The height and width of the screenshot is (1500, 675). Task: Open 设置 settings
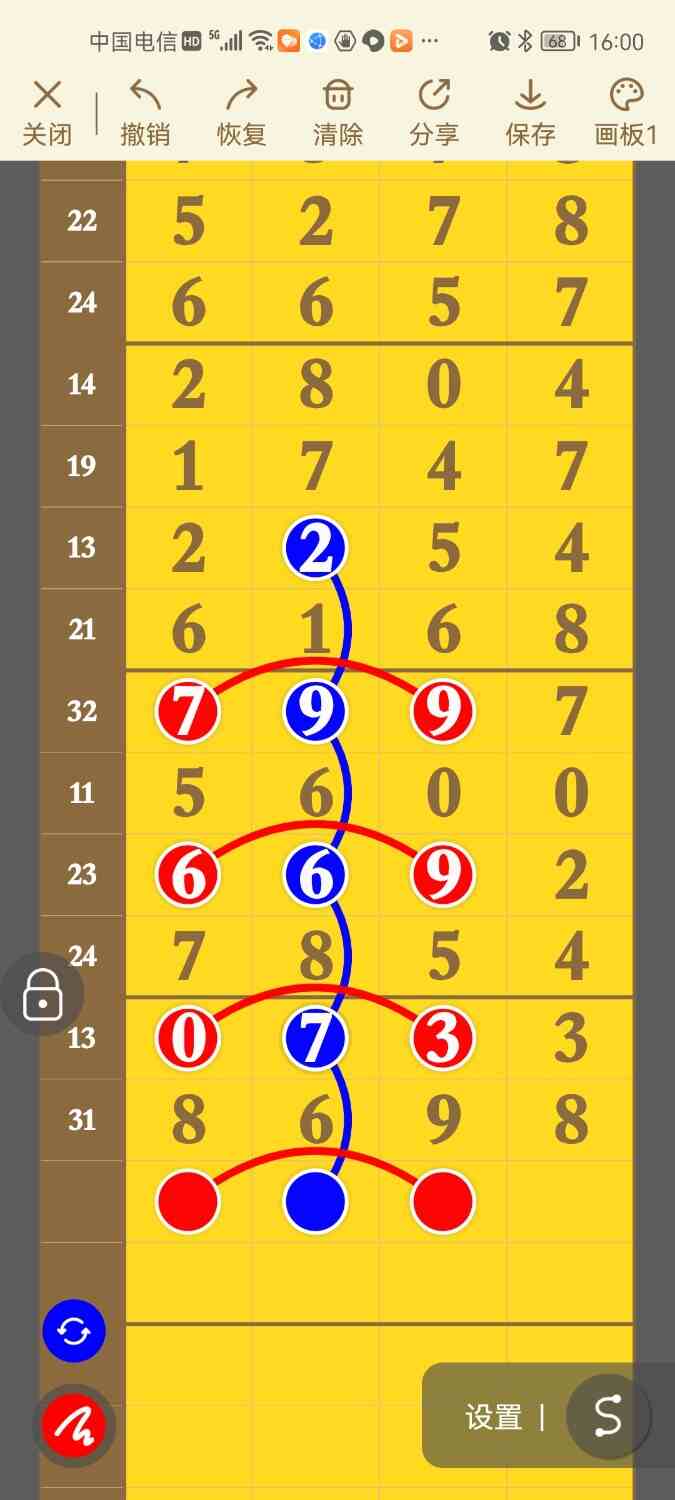pos(494,1417)
